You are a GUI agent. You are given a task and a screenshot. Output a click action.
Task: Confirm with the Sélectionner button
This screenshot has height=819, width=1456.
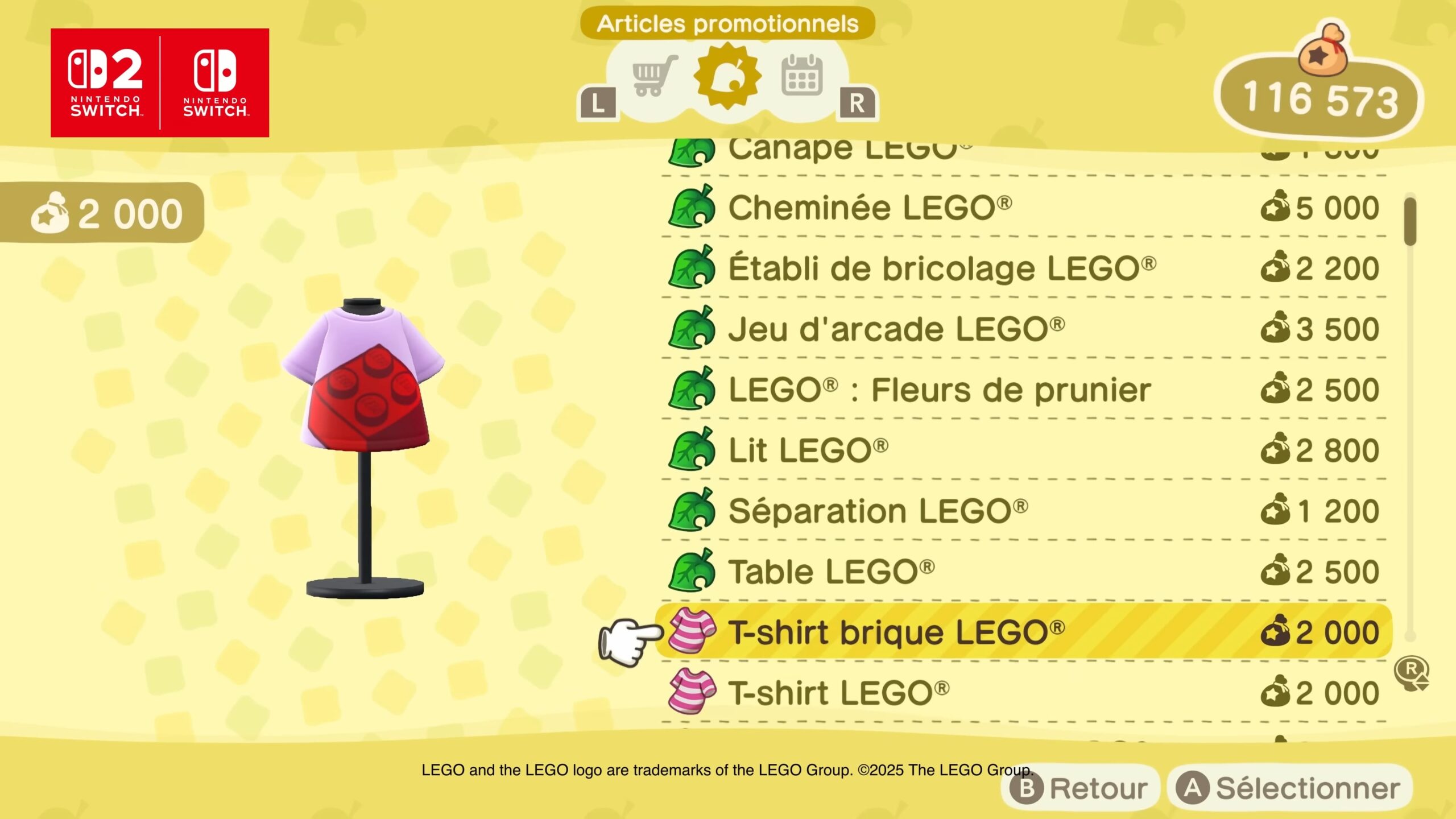click(x=1289, y=788)
